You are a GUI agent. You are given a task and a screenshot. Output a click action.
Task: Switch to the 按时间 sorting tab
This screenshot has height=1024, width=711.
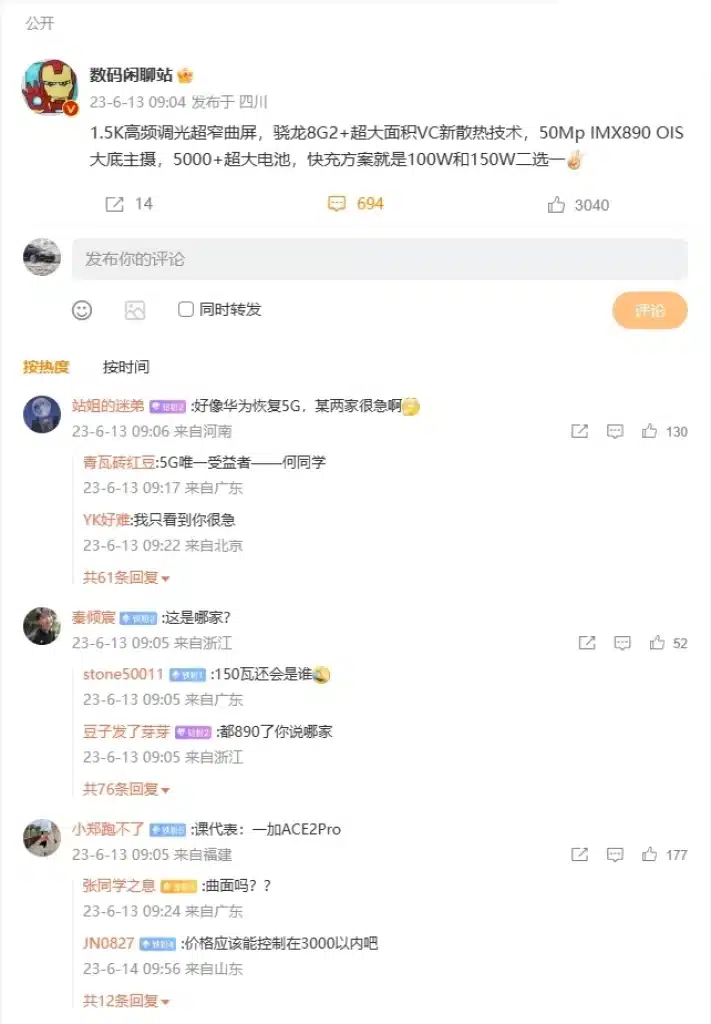click(126, 367)
